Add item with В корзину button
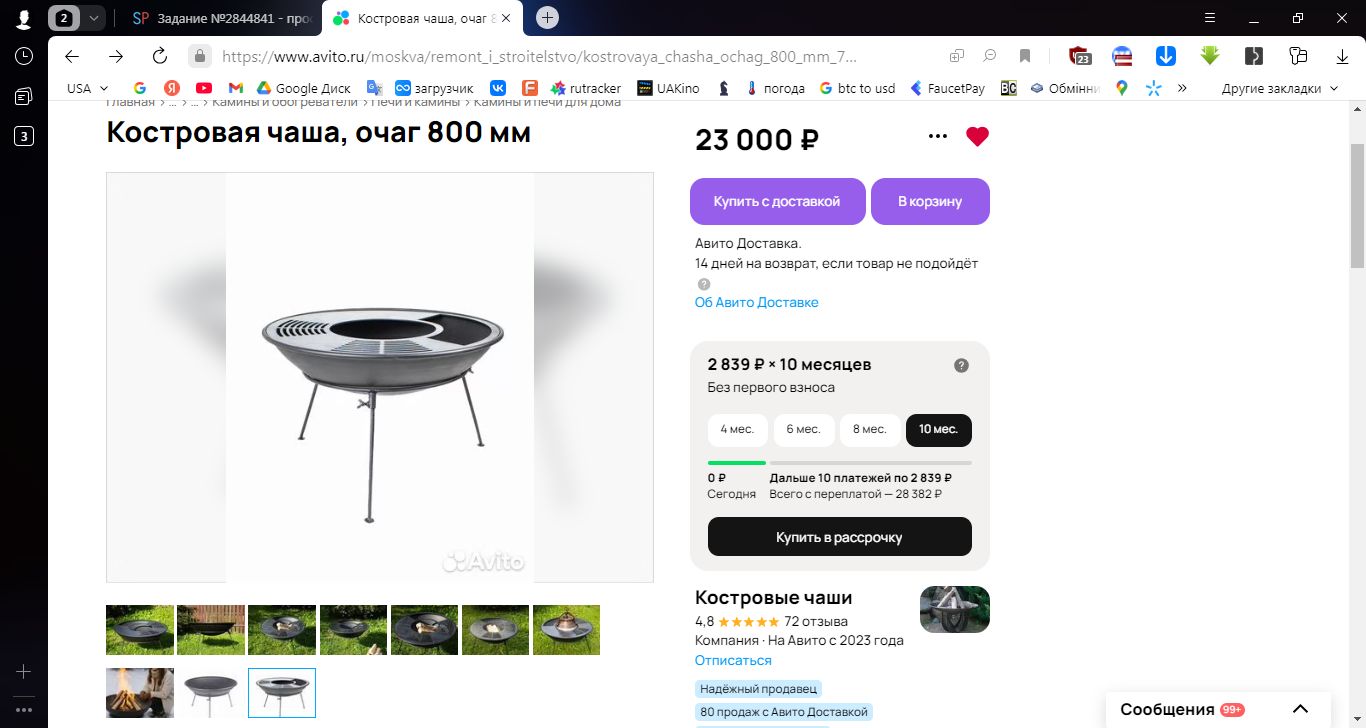Viewport: 1366px width, 728px height. [929, 201]
